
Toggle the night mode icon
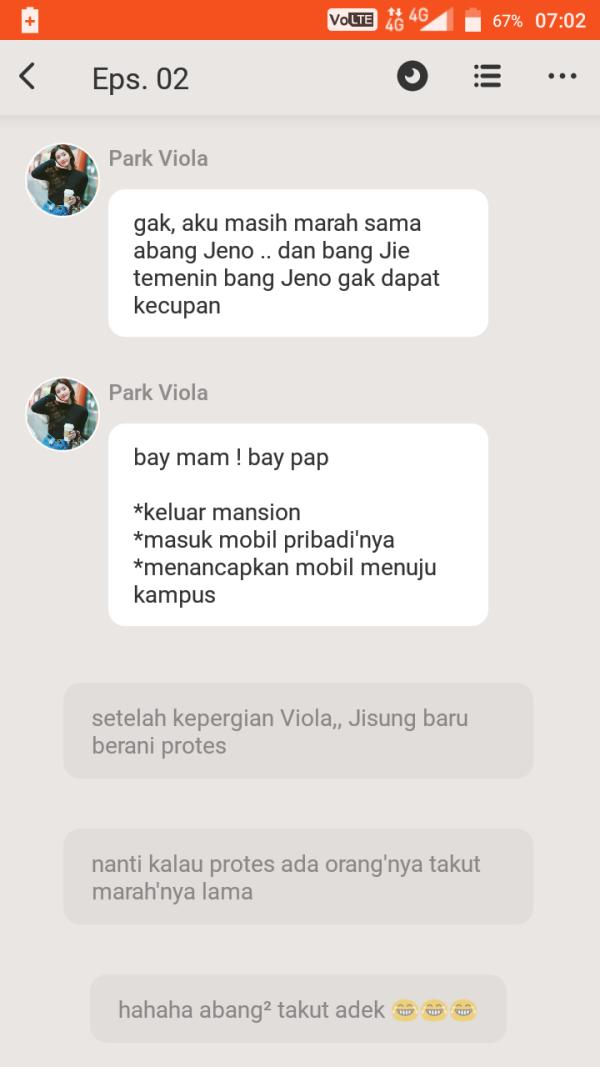point(412,77)
